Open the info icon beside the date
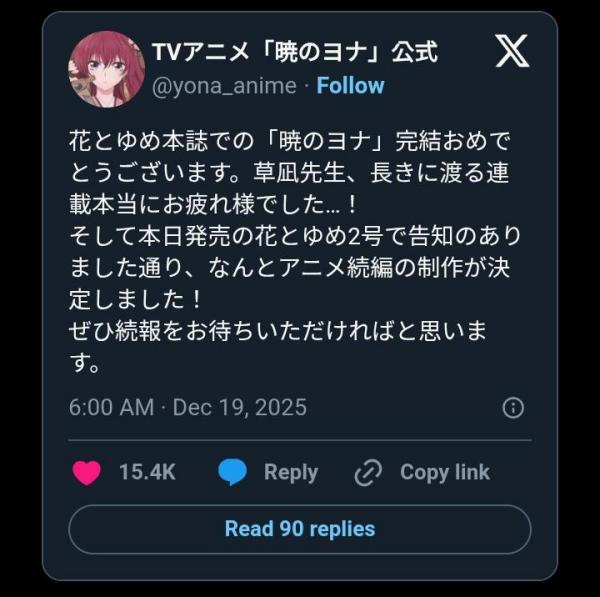The image size is (600, 597). coord(513,408)
